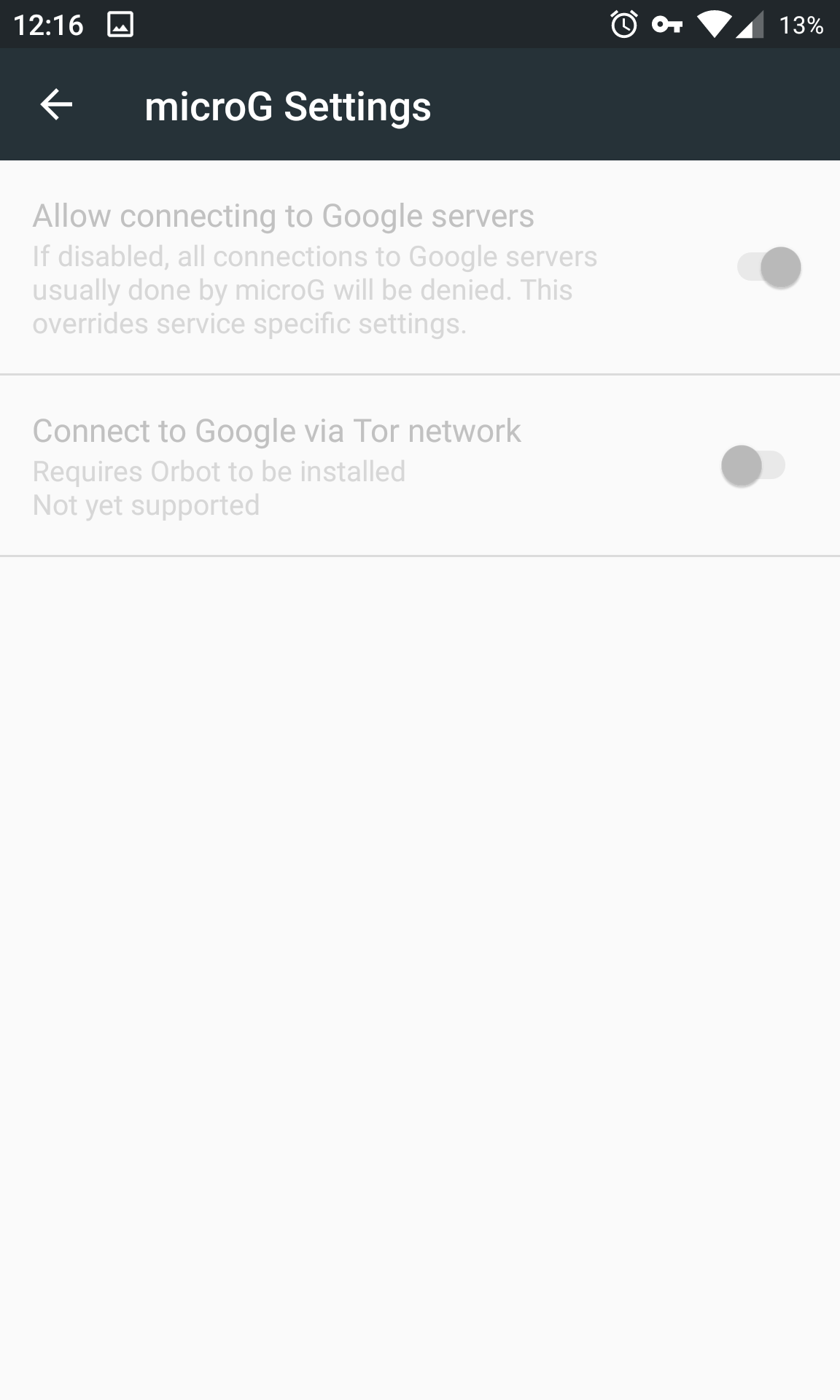Toggle Allow connecting to Google servers switch
The width and height of the screenshot is (840, 1400).
click(769, 268)
